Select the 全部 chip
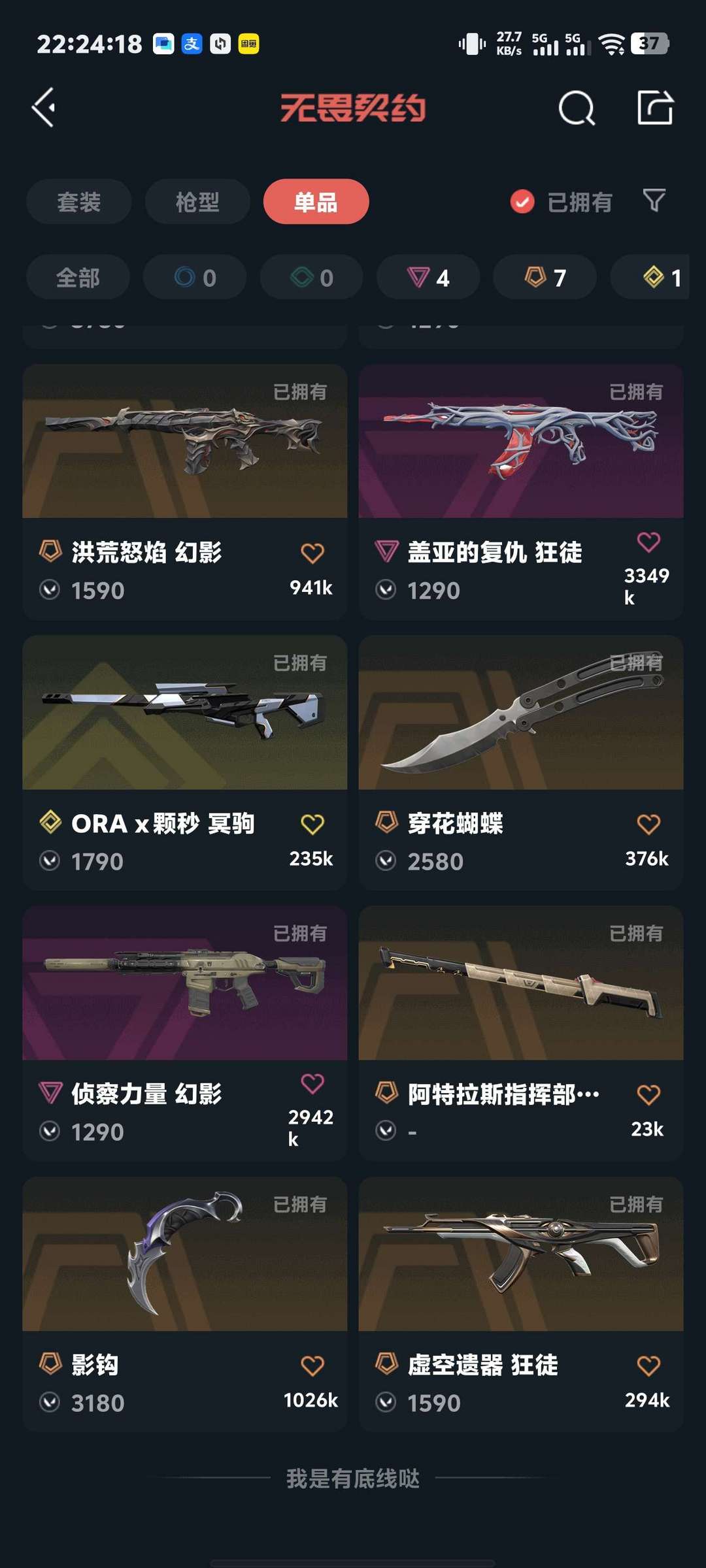Viewport: 706px width, 1568px height. coord(78,278)
